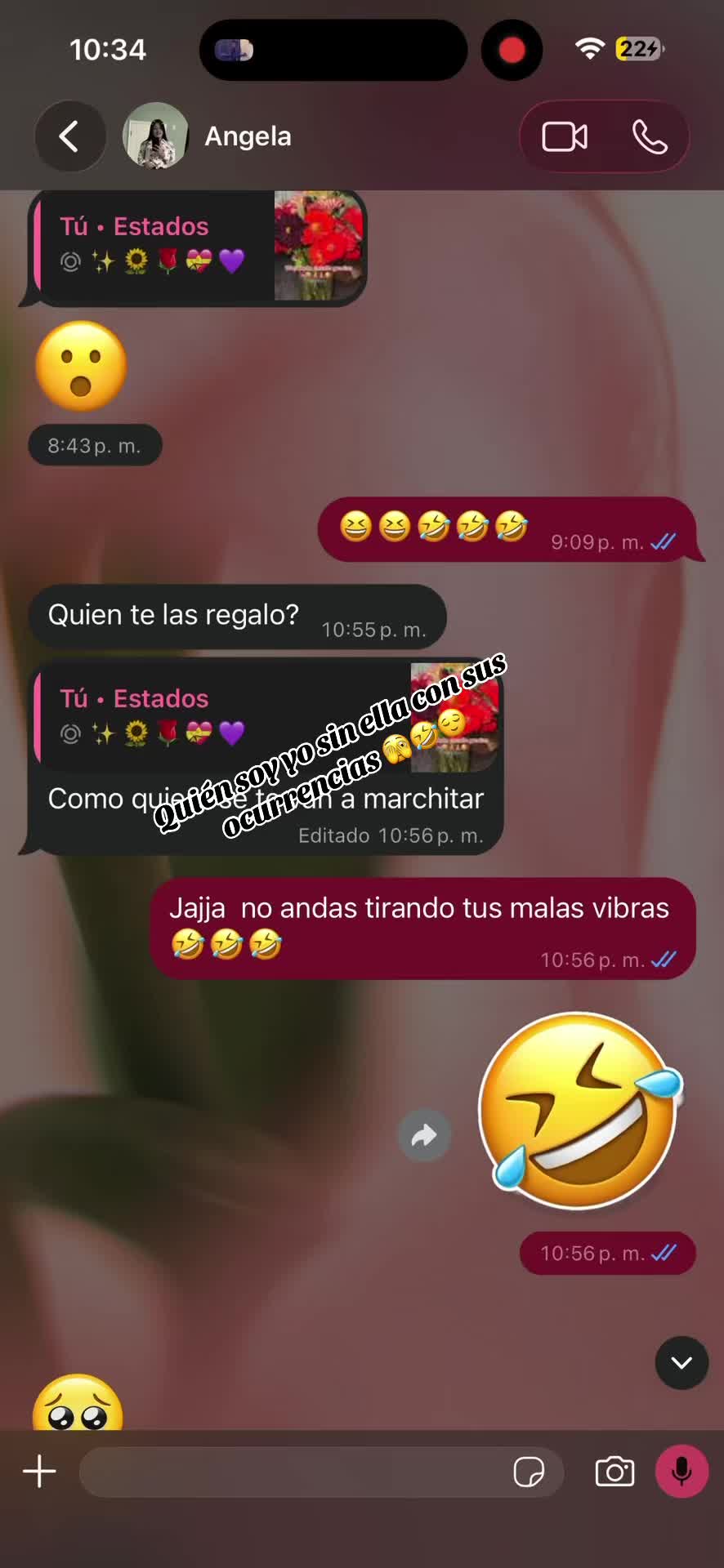Forward the laughing emoji sticker
724x1568 pixels.
click(424, 1135)
